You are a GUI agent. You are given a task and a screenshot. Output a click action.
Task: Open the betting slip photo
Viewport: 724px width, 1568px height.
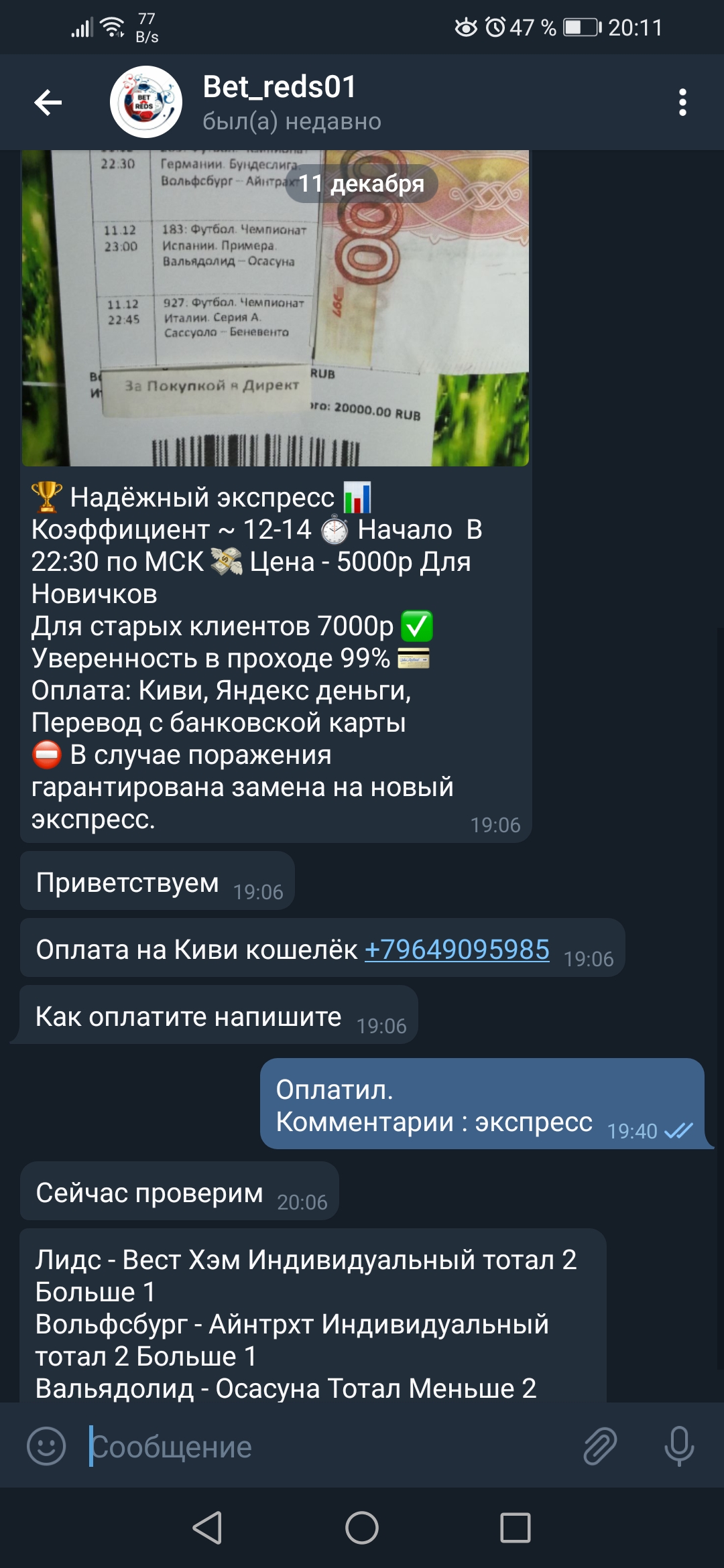(x=275, y=308)
